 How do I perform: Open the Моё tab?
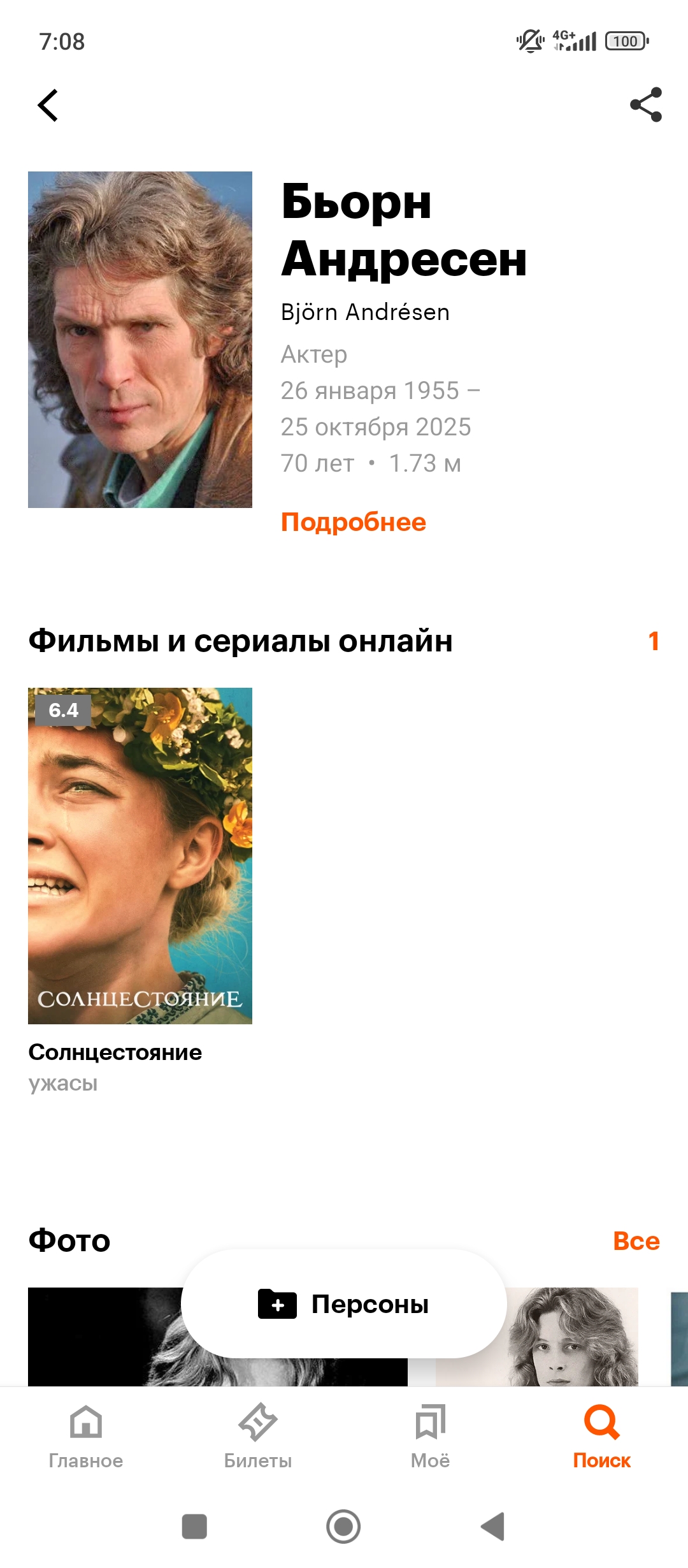coord(430,1434)
